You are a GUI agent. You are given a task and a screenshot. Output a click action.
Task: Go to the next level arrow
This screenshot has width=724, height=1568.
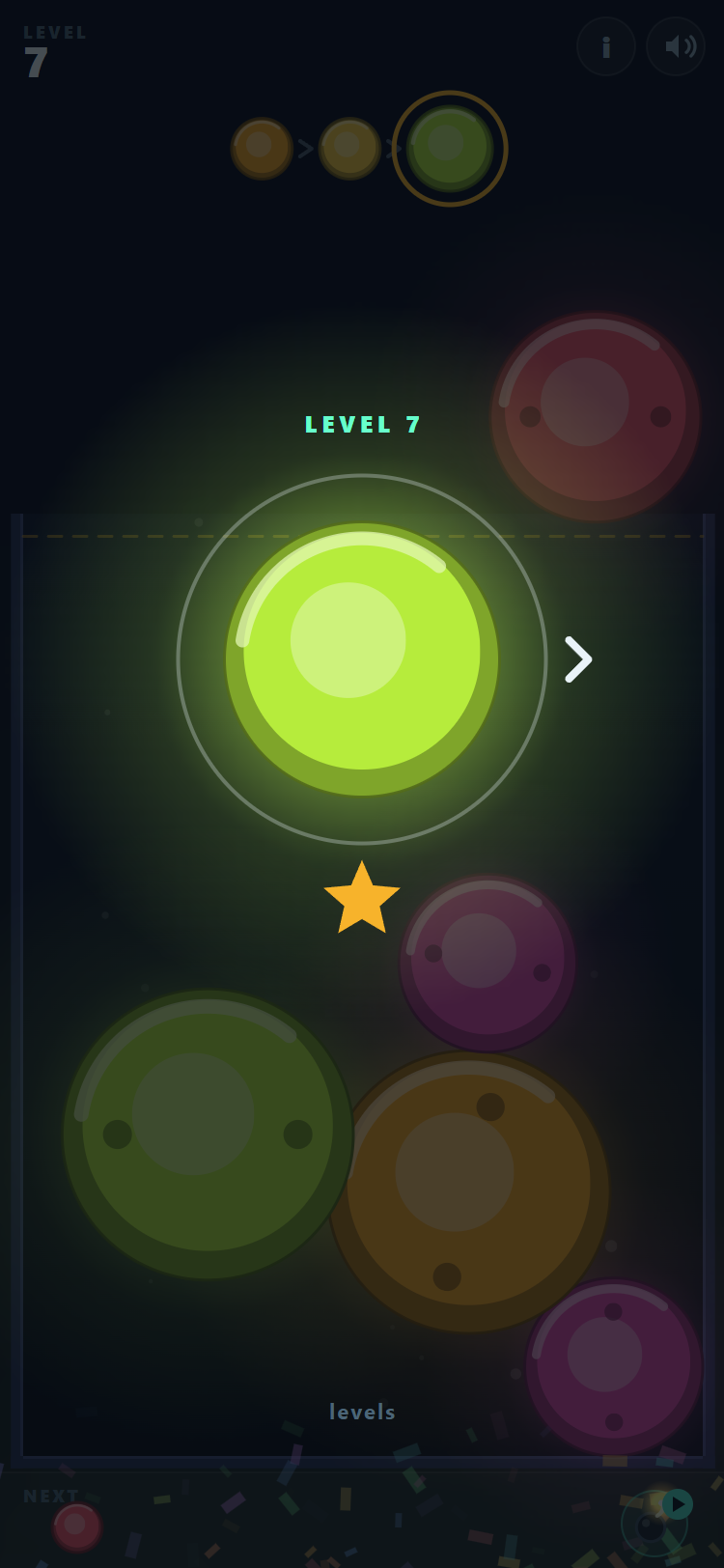click(x=578, y=659)
